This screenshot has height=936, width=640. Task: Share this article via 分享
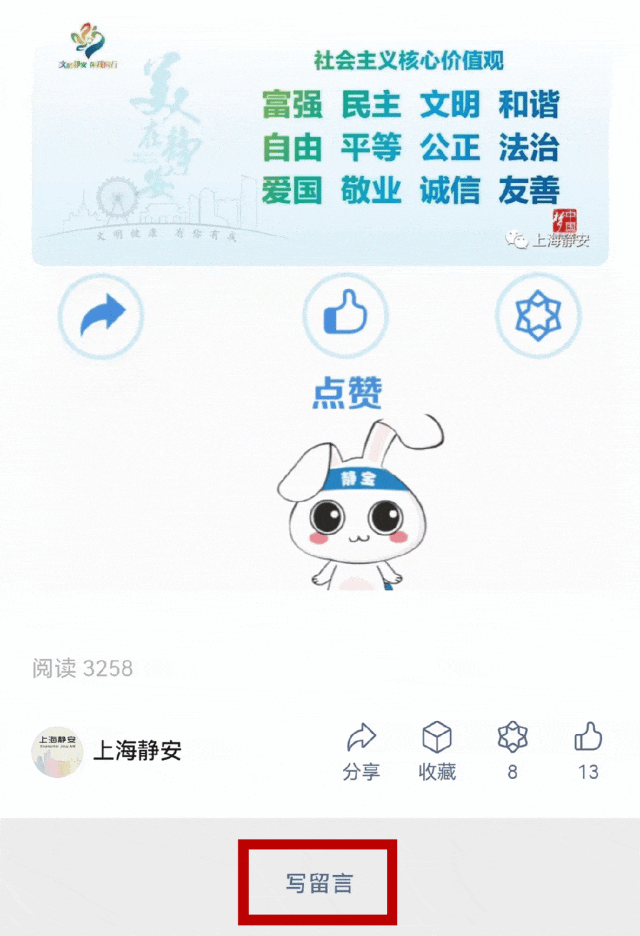[360, 750]
